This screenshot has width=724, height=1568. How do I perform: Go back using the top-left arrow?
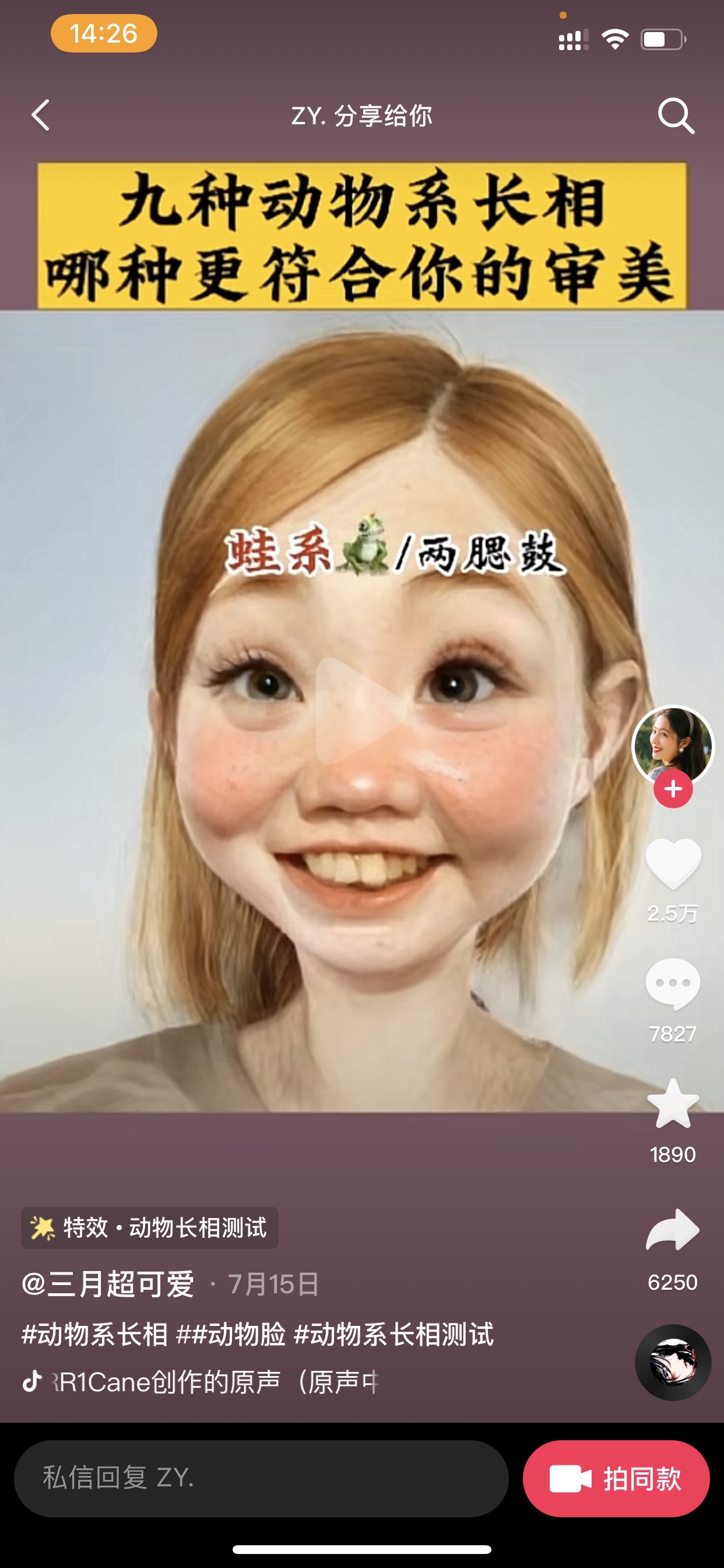(x=41, y=115)
